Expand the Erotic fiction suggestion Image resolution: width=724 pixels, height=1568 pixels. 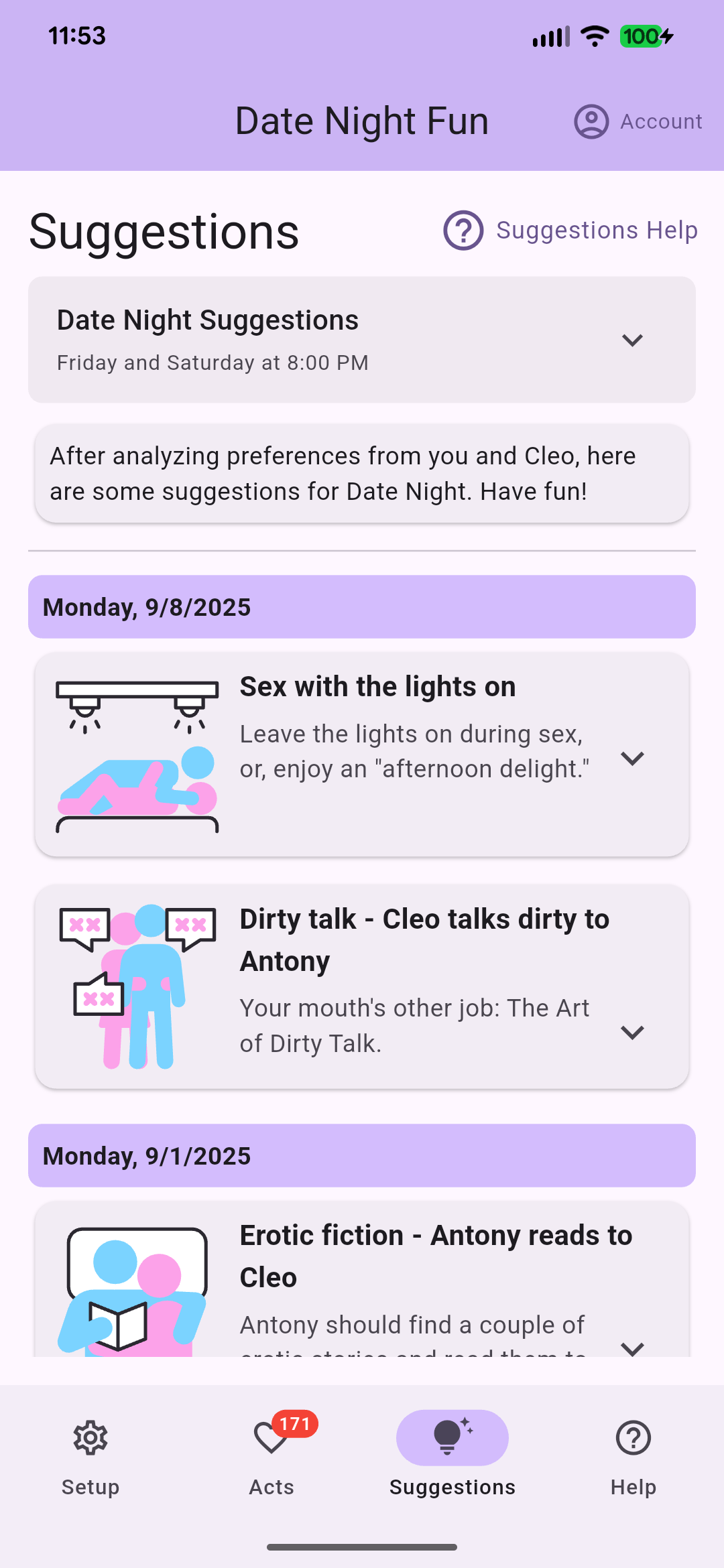pos(633,1350)
